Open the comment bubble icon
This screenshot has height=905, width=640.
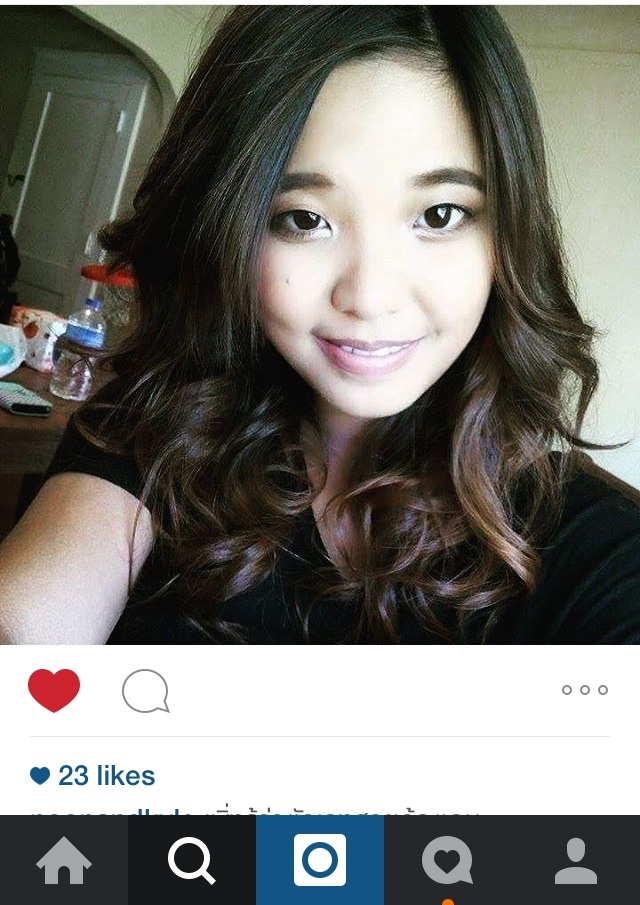145,691
